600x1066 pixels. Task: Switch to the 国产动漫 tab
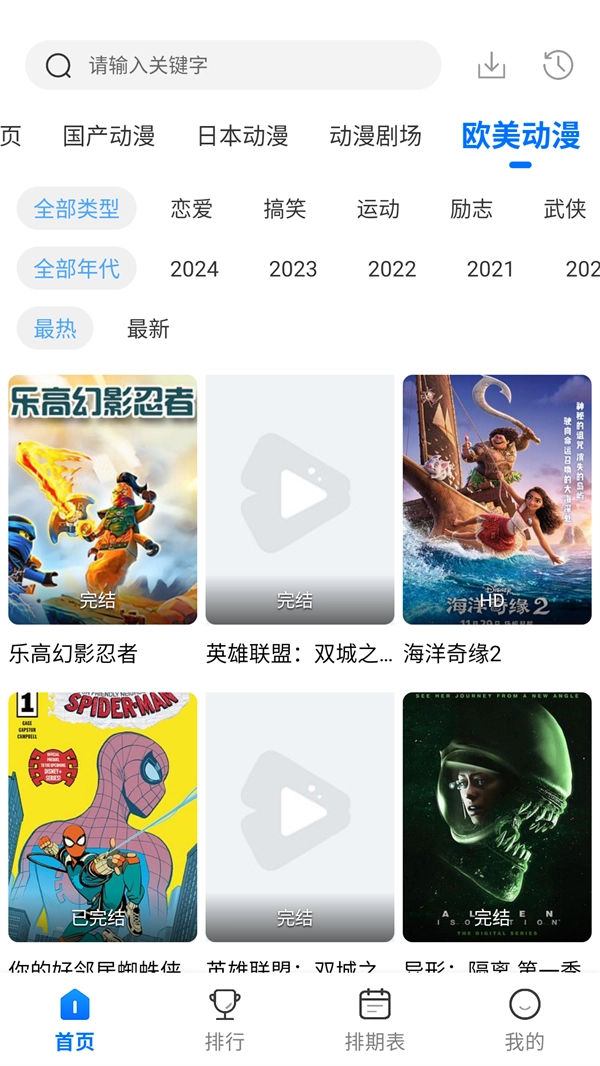(x=109, y=136)
